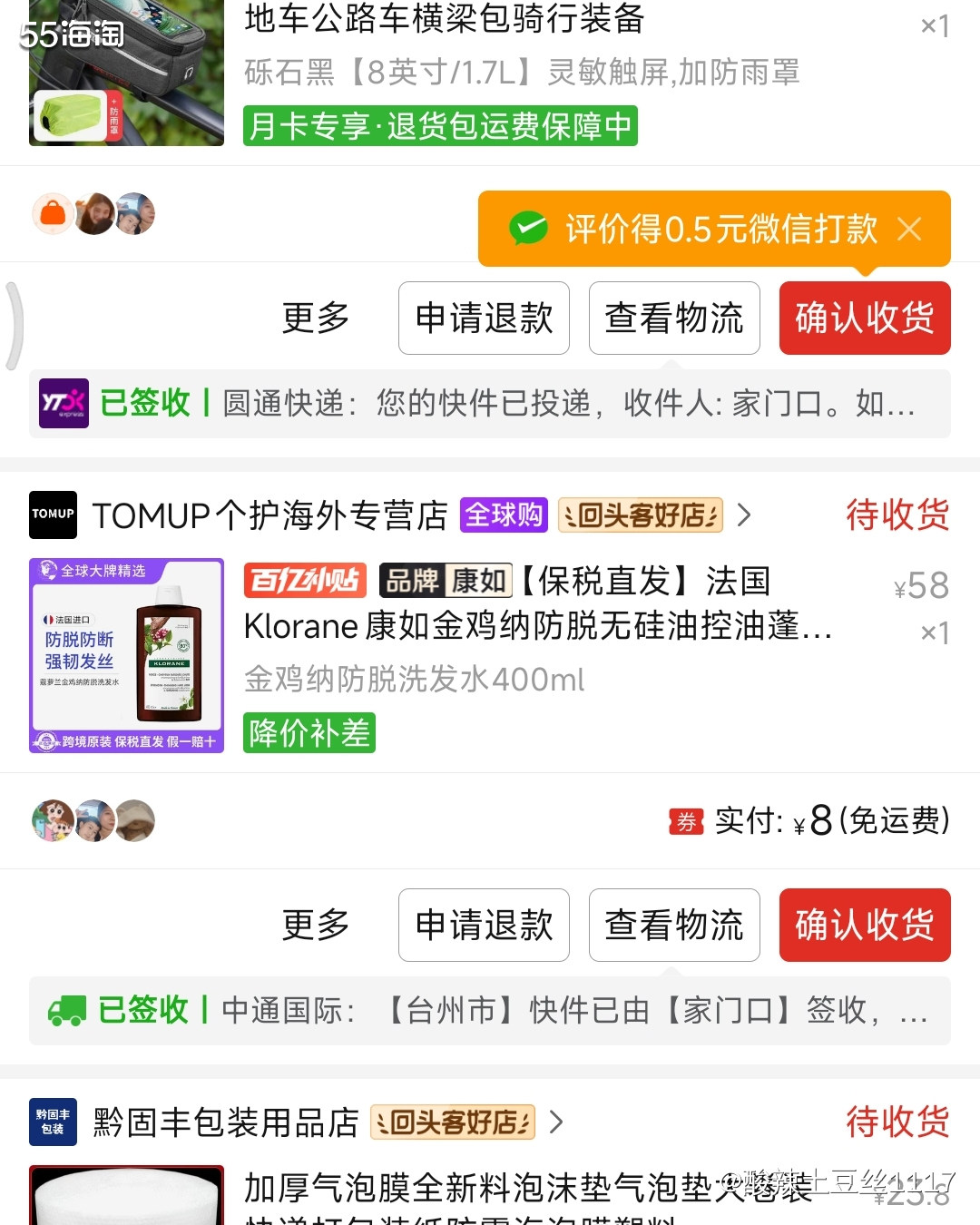Click the orange shopping bag icon
This screenshot has height=1225, width=980.
click(x=52, y=213)
